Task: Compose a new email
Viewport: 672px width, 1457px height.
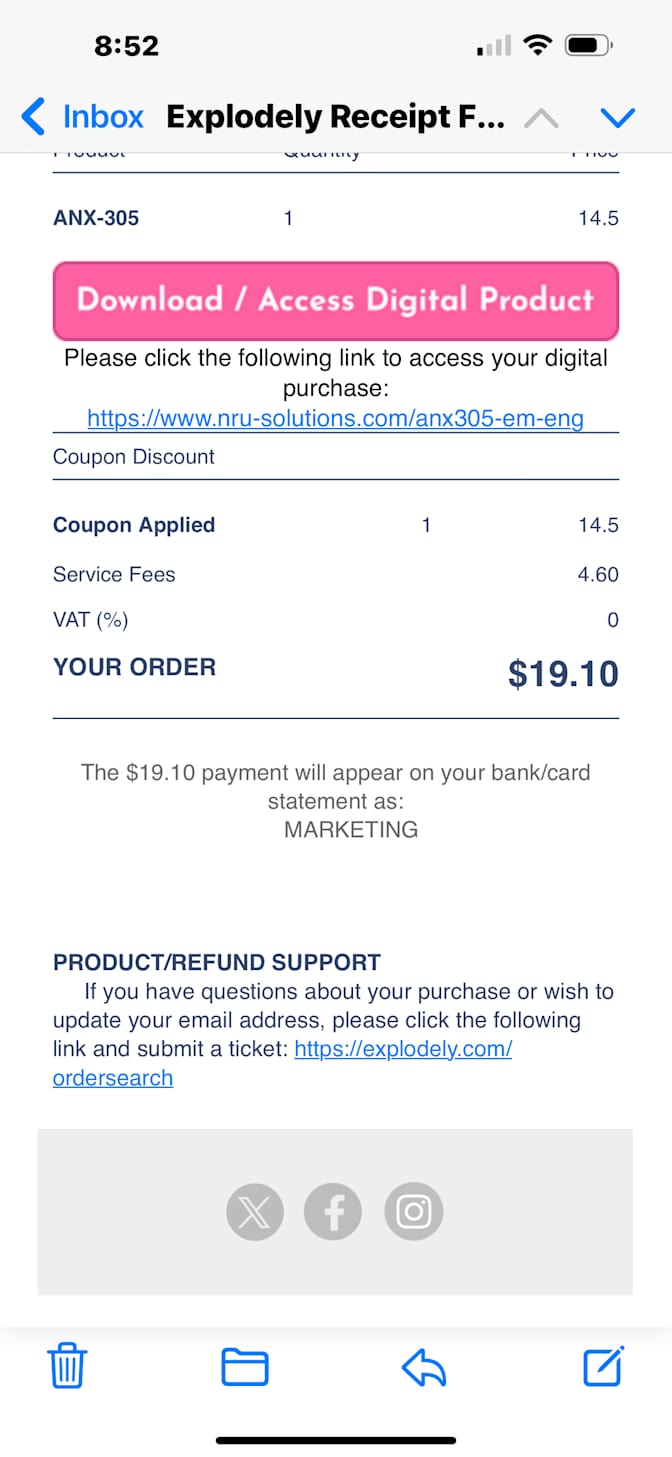Action: [x=603, y=1366]
